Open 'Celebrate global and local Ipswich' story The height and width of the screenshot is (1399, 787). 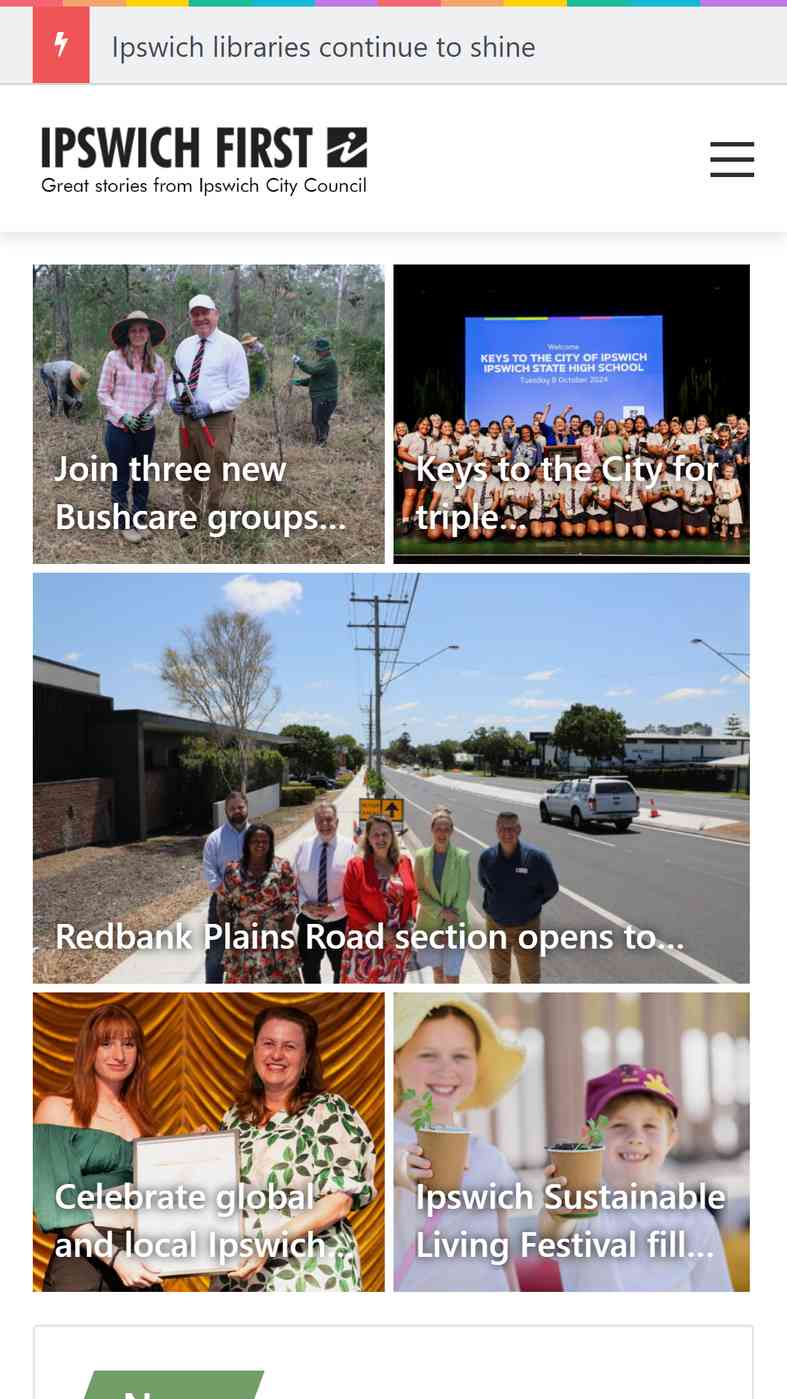(208, 1142)
